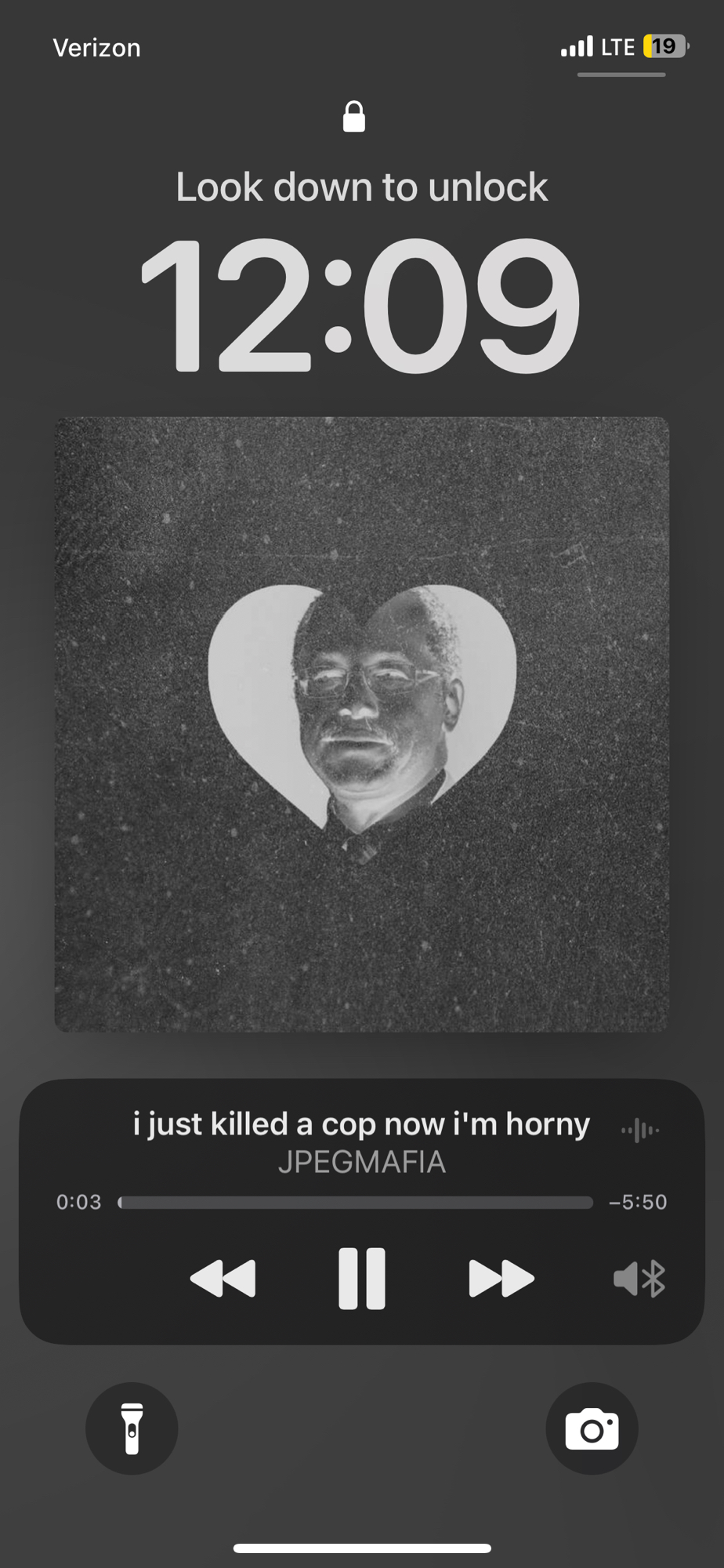Tap the album artwork thumbnail

361,724
